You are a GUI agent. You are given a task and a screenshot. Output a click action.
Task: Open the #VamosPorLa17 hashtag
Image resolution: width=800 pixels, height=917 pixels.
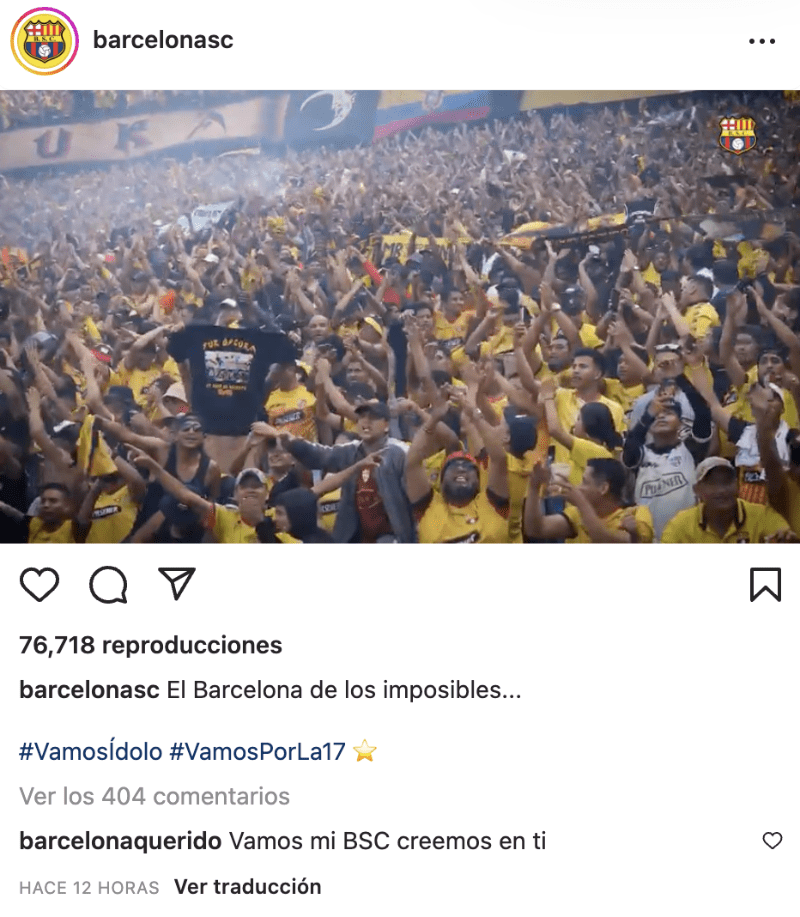(257, 751)
